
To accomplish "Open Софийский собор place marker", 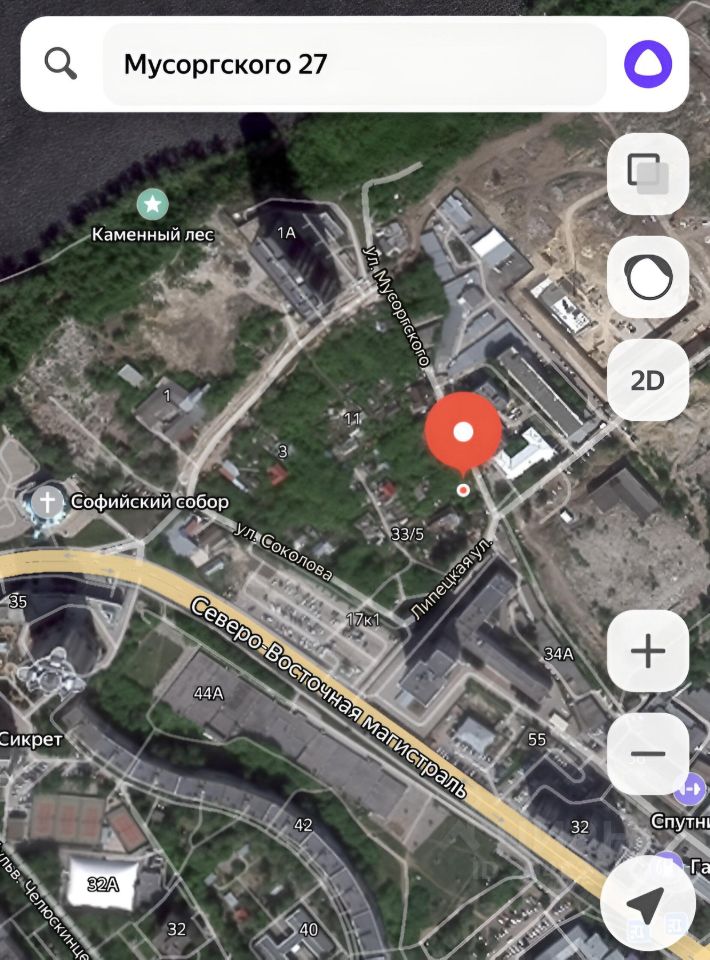I will click(47, 501).
